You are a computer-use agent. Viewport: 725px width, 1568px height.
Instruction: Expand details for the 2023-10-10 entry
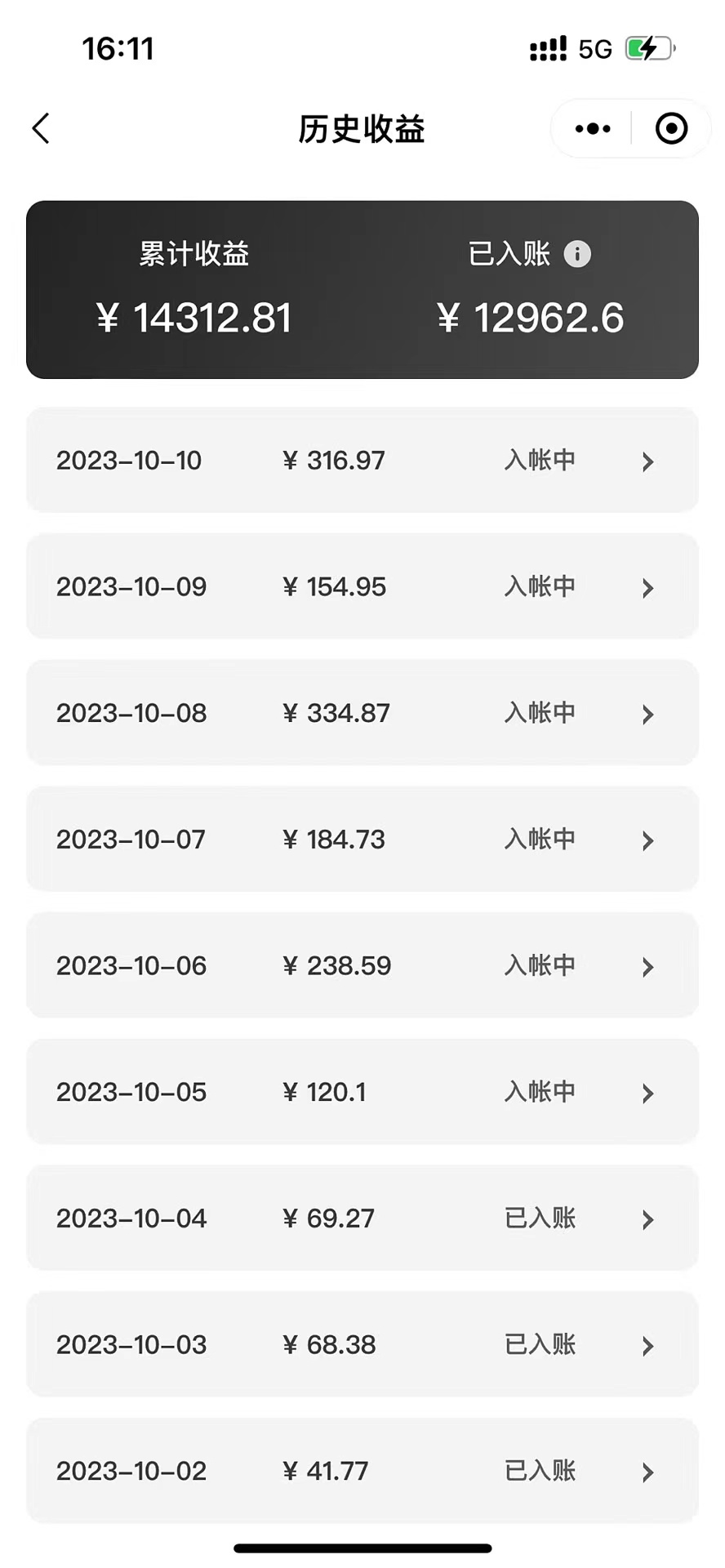tap(647, 461)
